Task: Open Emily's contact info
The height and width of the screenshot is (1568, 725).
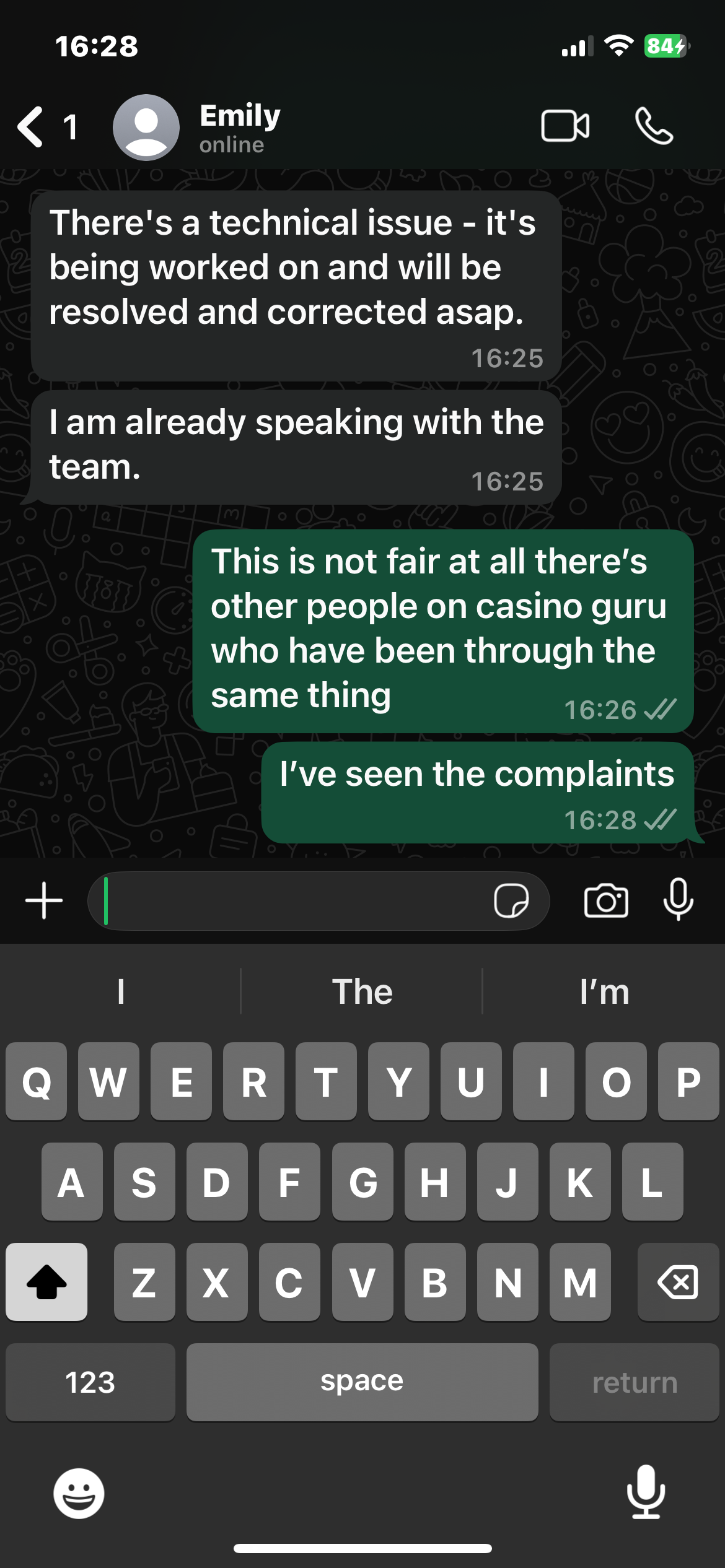Action: (239, 127)
